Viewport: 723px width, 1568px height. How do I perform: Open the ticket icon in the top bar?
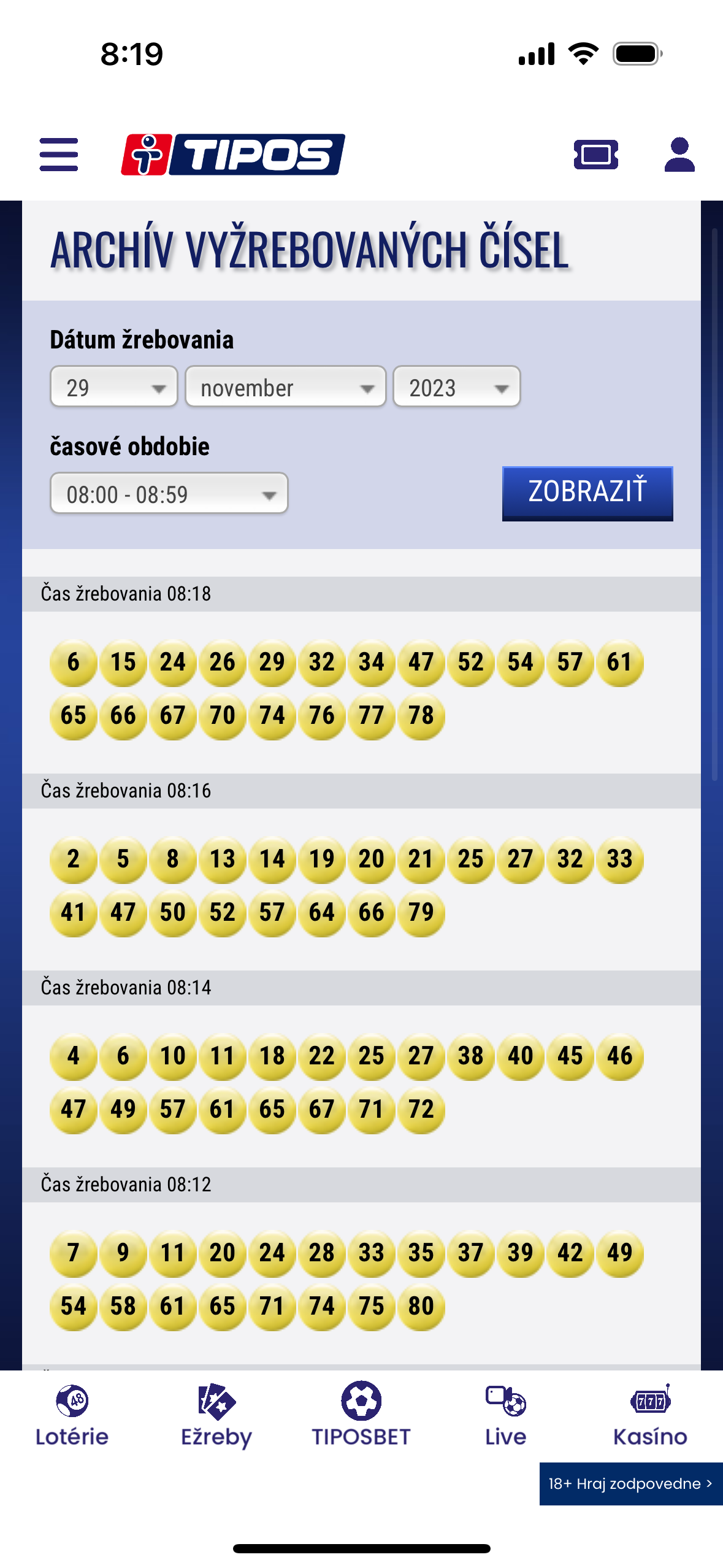click(x=595, y=155)
